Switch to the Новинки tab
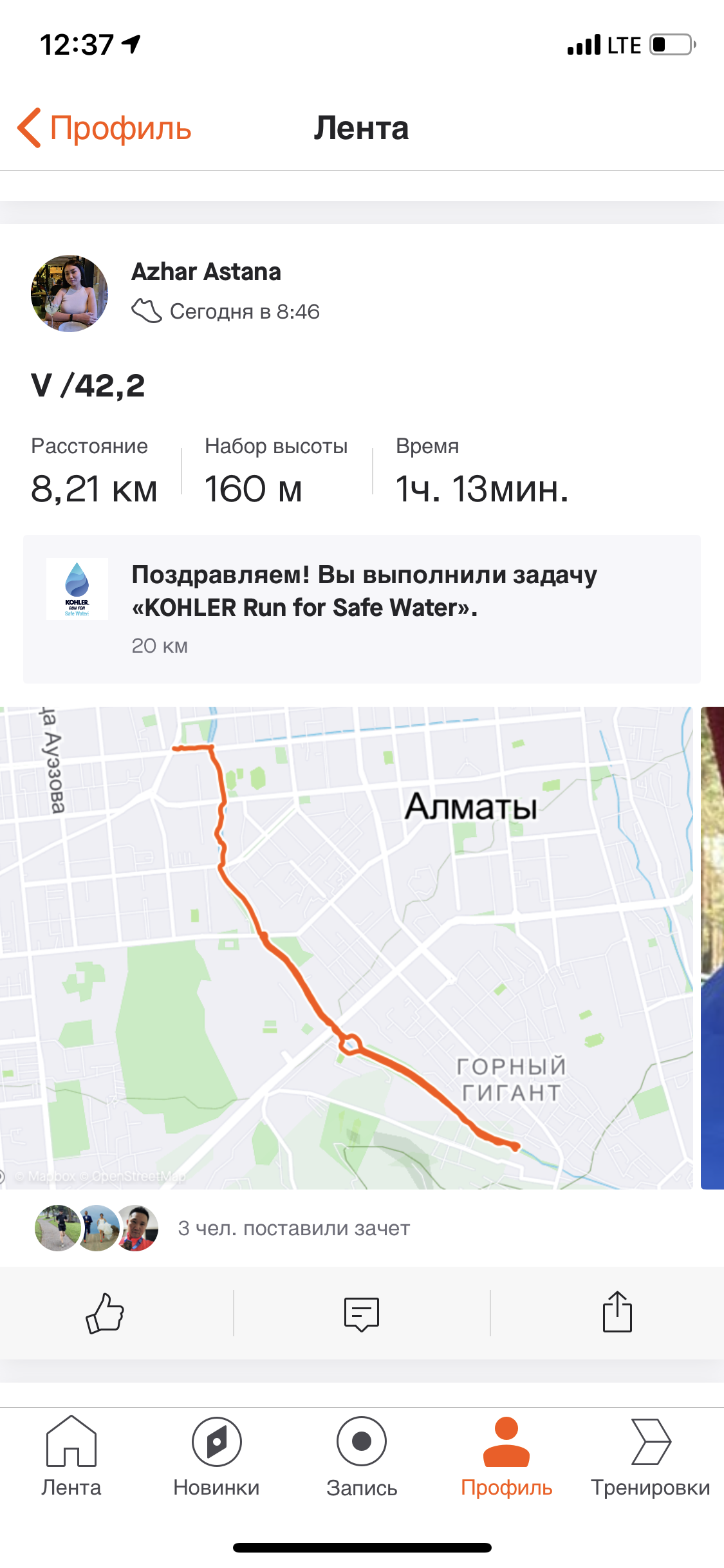 (216, 1457)
